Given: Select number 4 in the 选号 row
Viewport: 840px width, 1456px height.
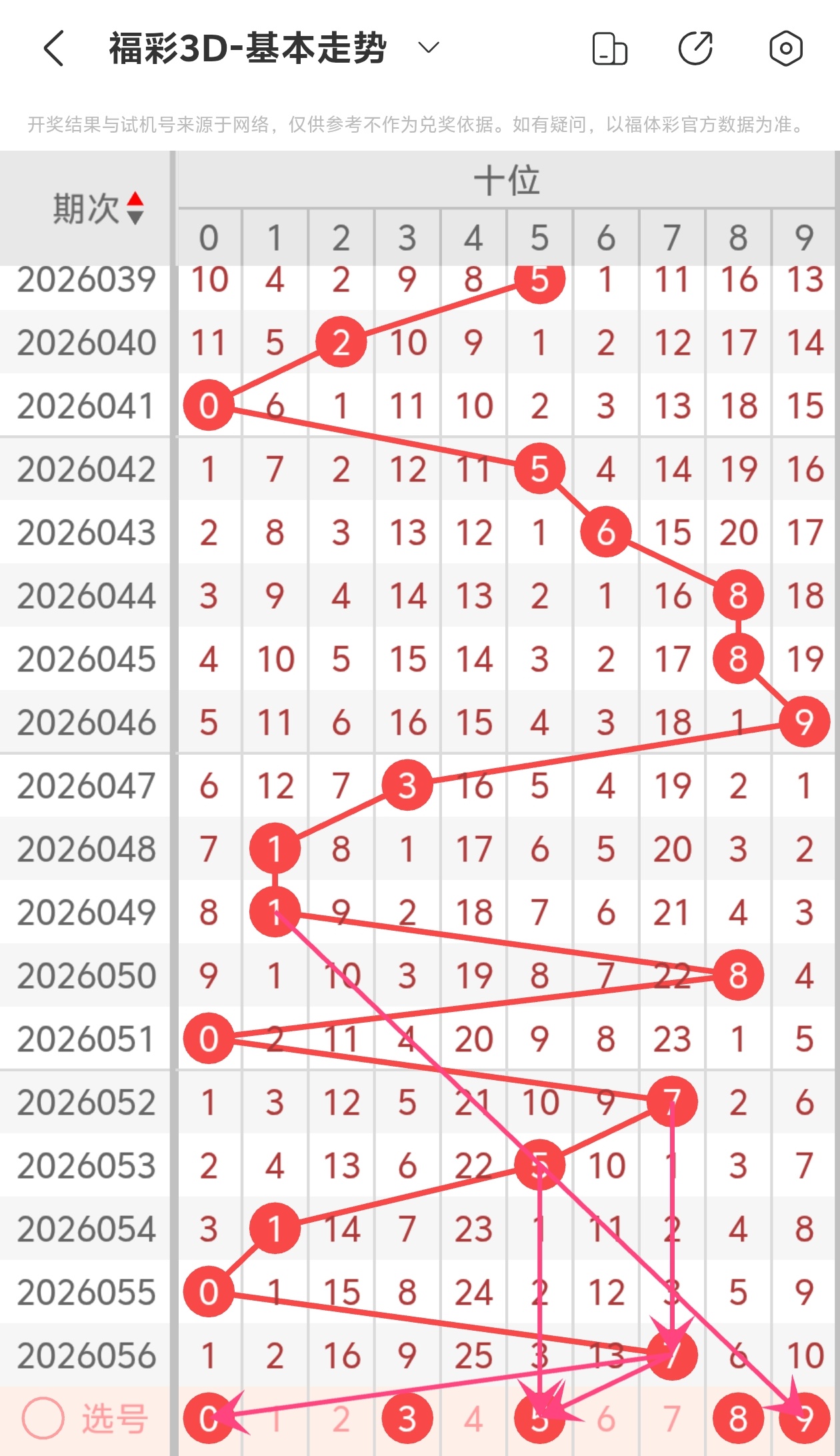Looking at the screenshot, I should 473,1419.
